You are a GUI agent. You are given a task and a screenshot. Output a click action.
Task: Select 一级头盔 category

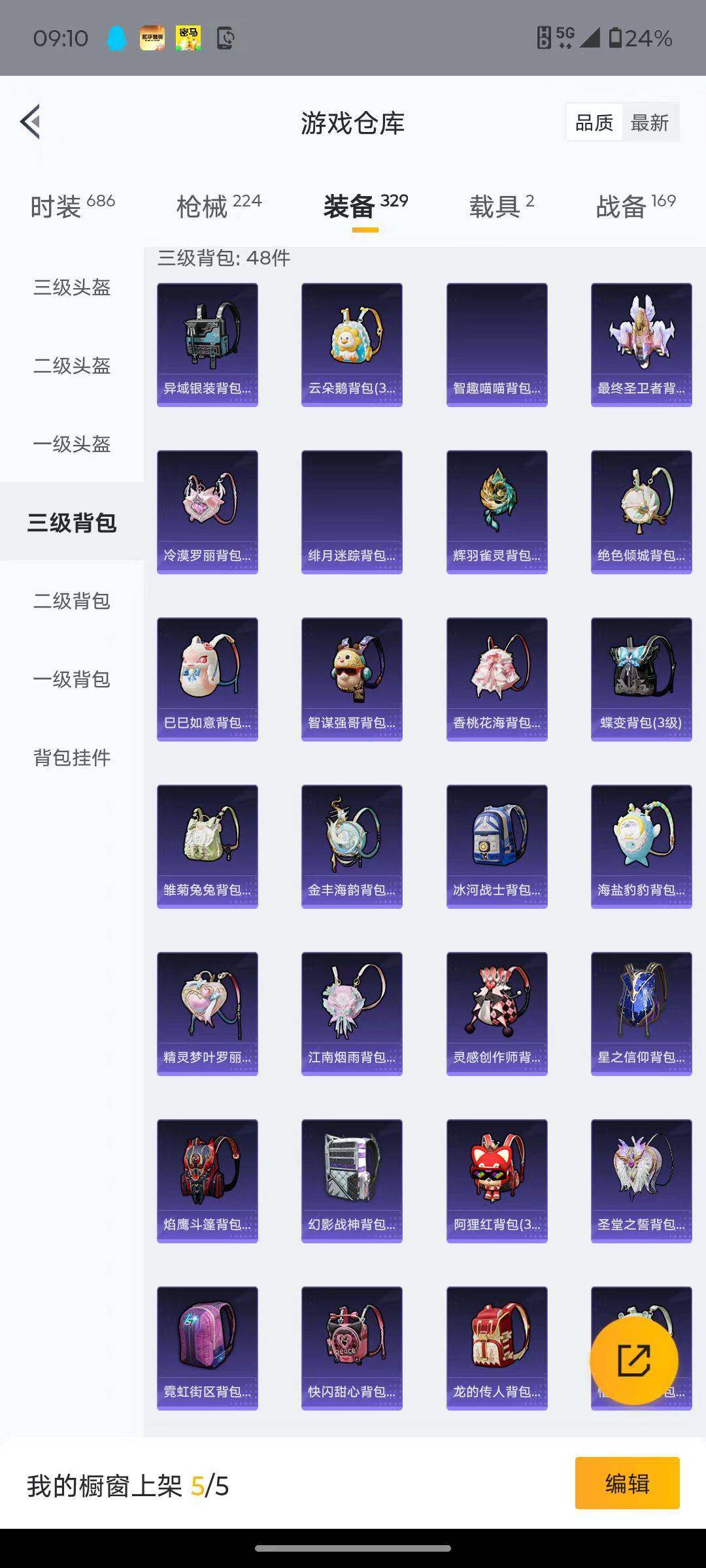pyautogui.click(x=72, y=444)
